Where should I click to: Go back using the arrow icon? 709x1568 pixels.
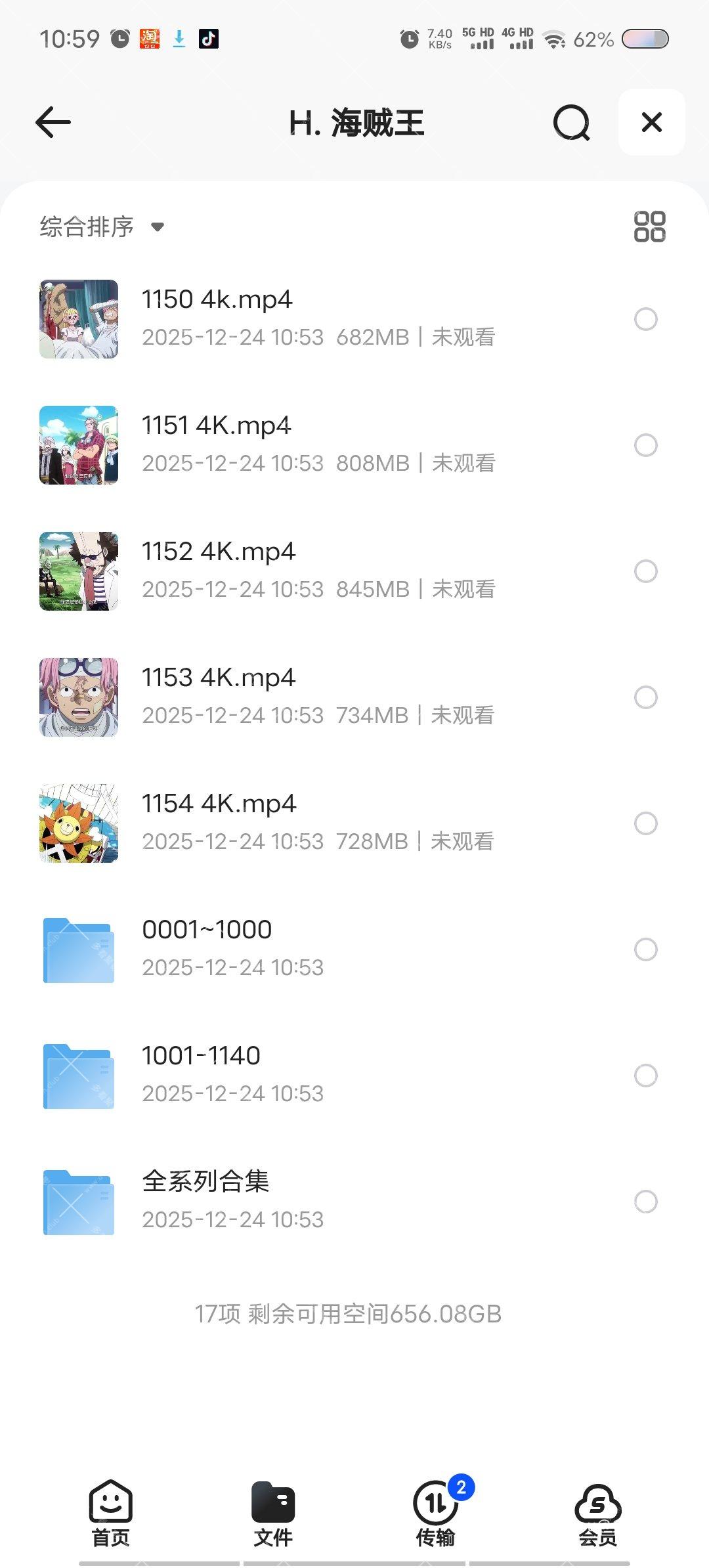pyautogui.click(x=53, y=123)
